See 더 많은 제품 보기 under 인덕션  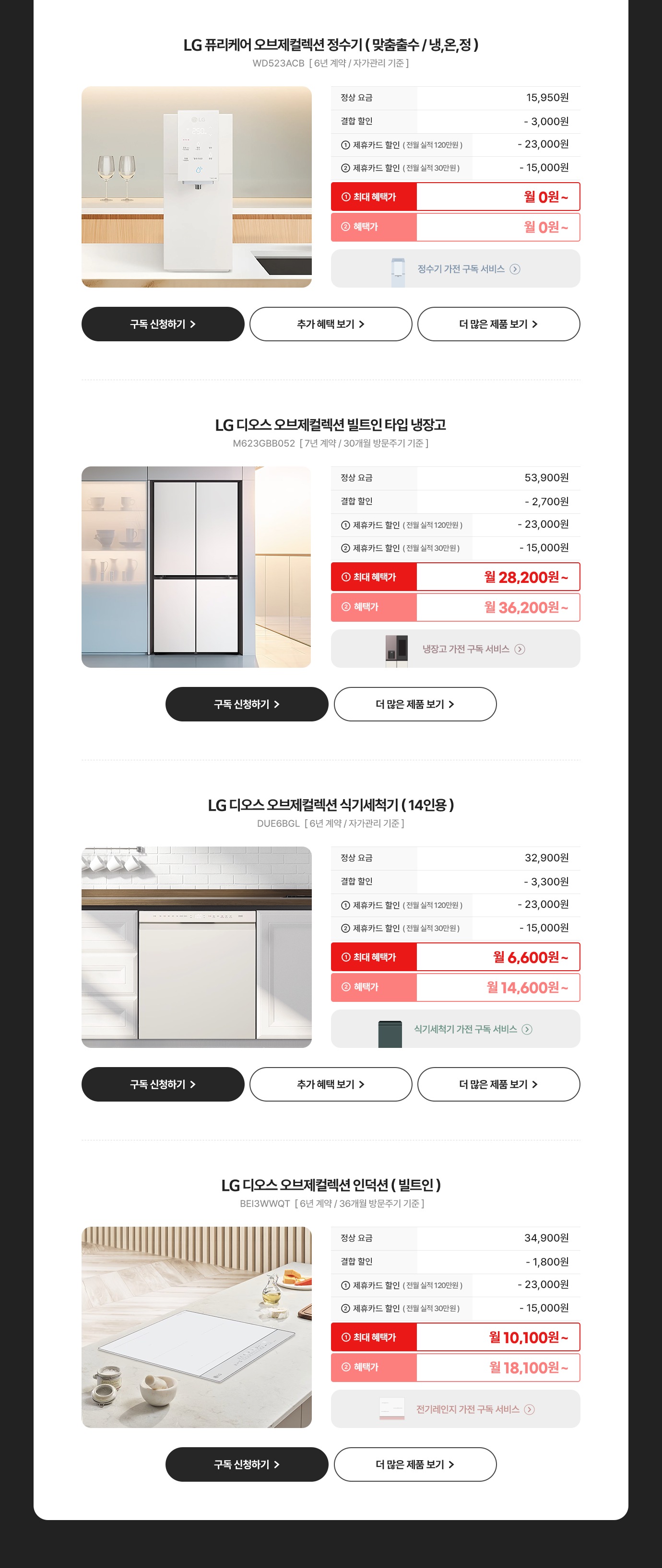click(415, 1464)
